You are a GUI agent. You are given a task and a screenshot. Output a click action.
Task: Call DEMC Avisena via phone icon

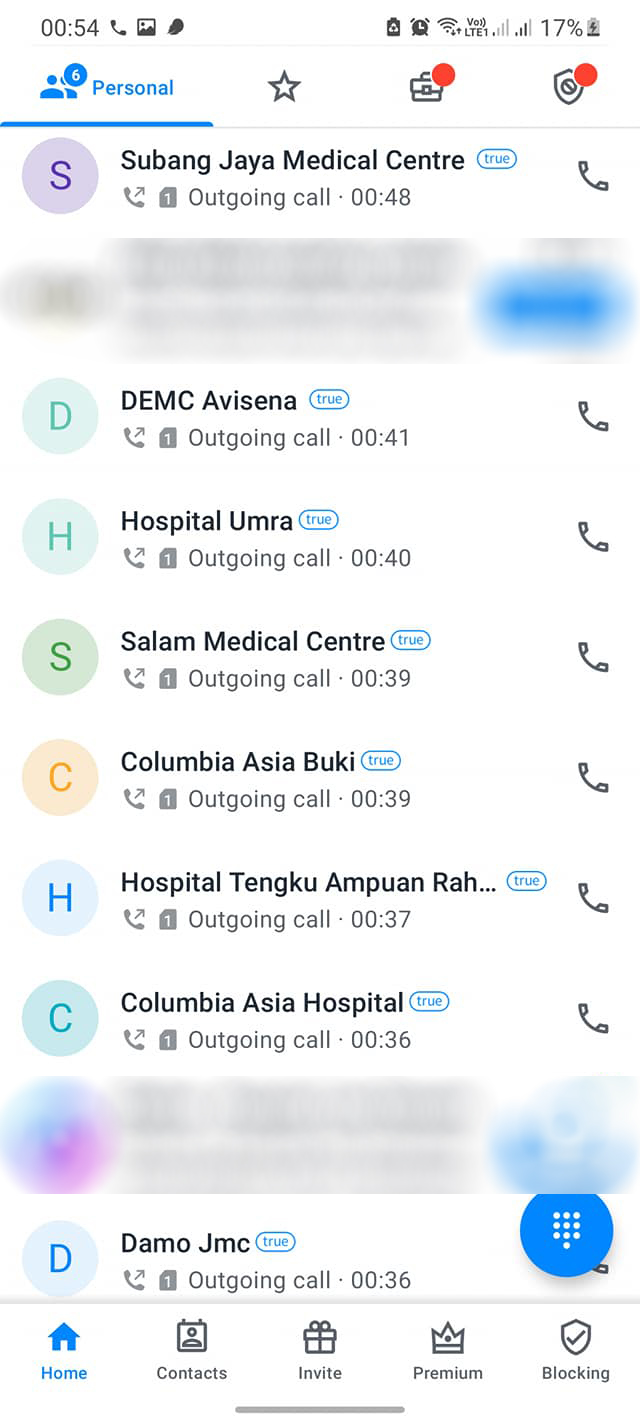point(593,417)
